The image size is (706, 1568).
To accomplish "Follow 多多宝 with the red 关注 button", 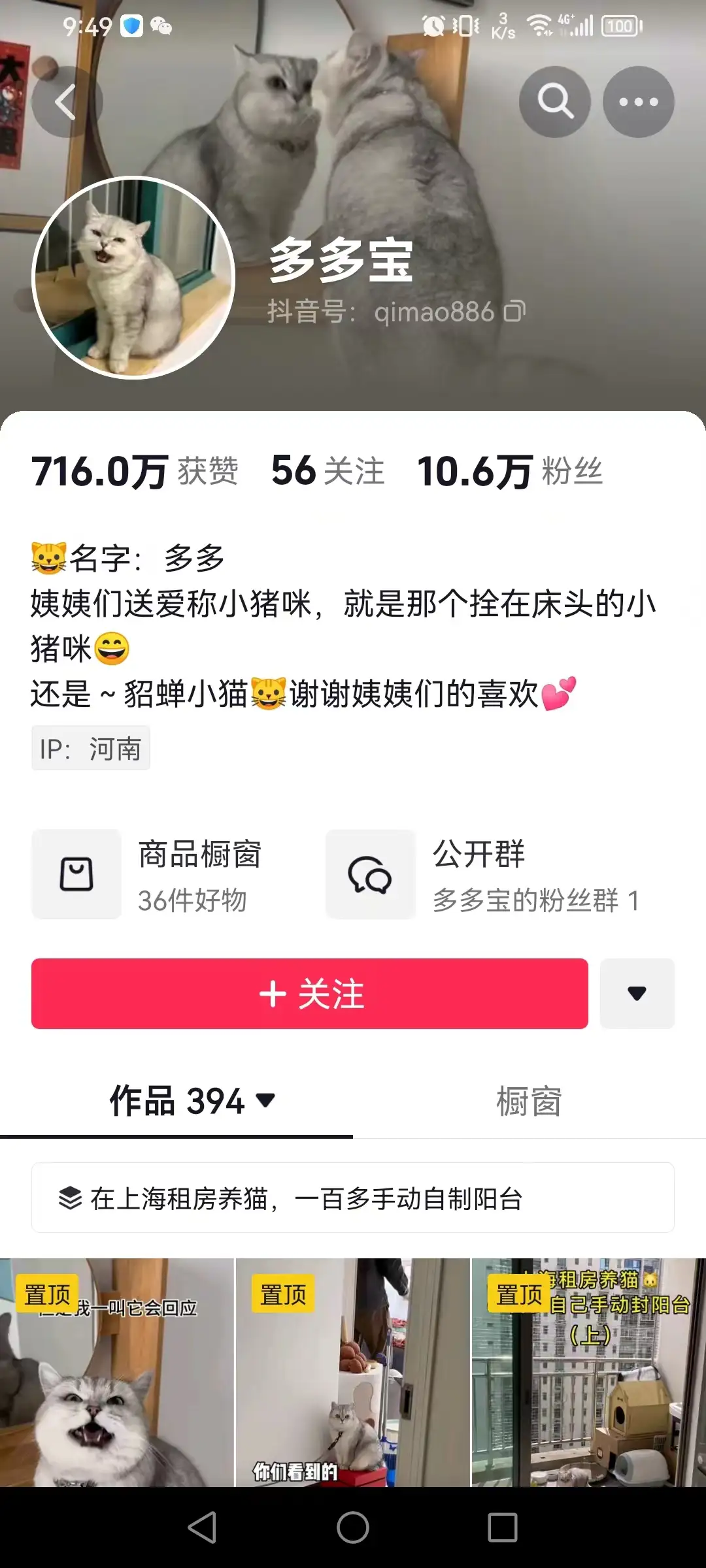I will point(310,994).
